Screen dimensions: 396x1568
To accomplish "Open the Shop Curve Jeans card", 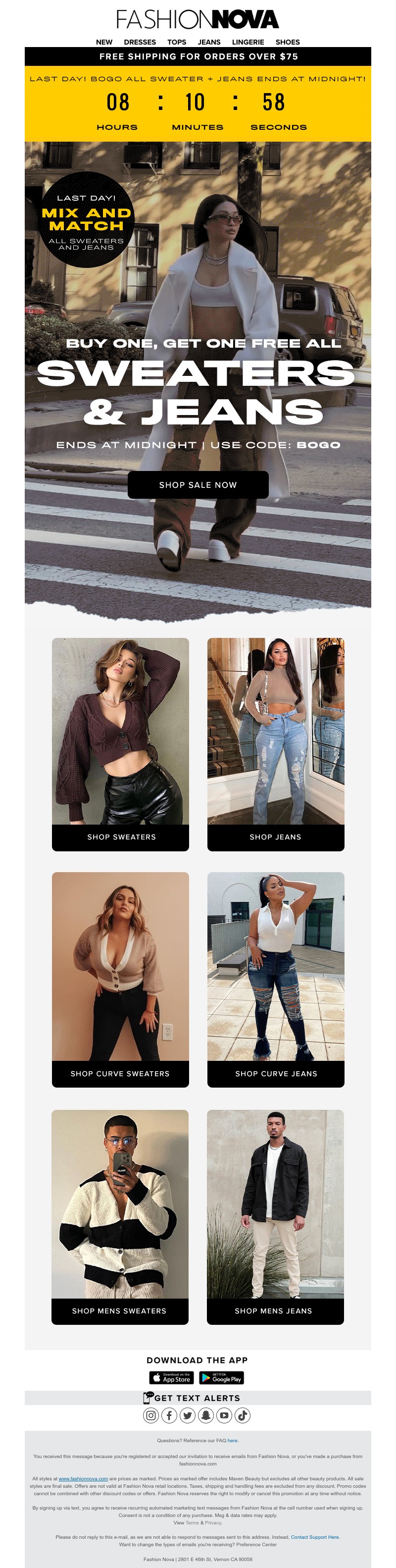I will (276, 1073).
